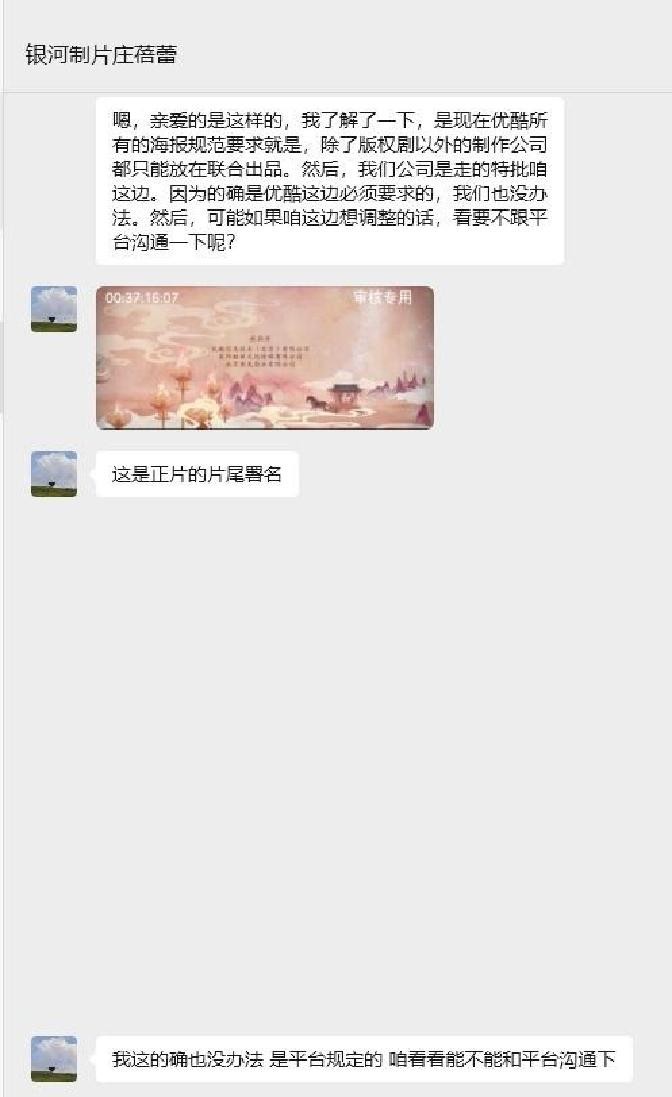Image resolution: width=672 pixels, height=1097 pixels.
Task: View profile from avatar beside "我这的确也没办法" message
Action: (x=54, y=1058)
